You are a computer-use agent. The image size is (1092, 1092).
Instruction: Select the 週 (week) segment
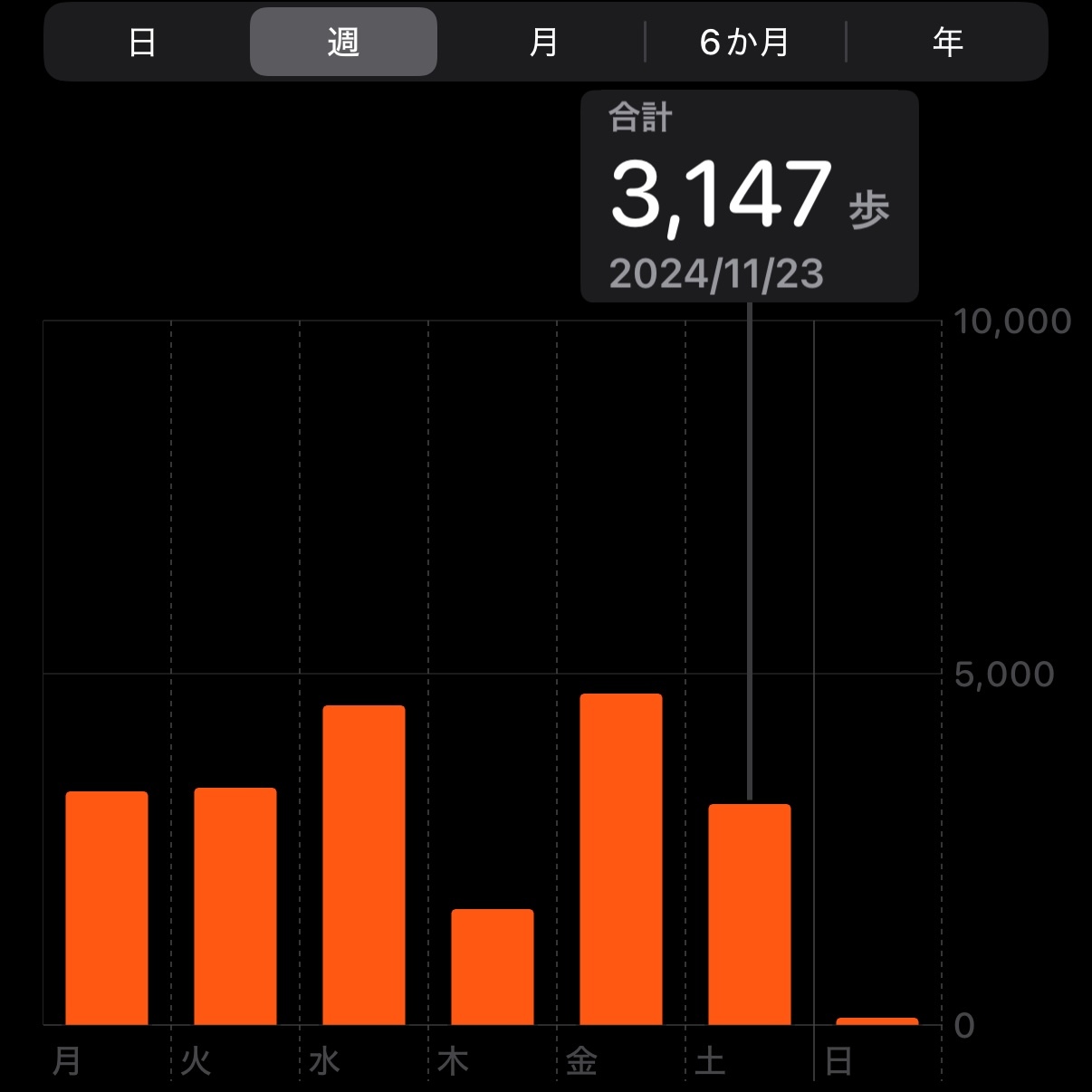(x=343, y=43)
